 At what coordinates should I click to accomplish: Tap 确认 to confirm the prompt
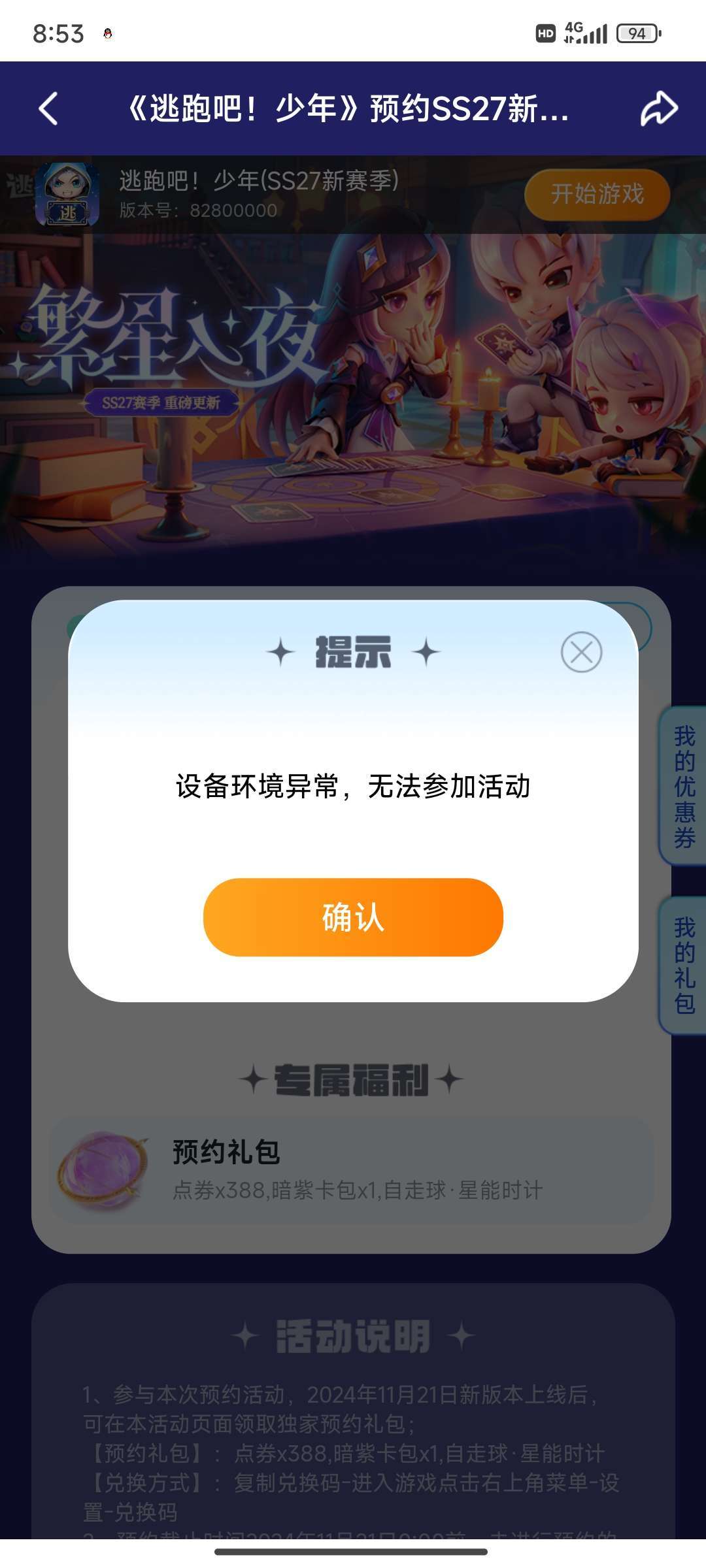[353, 917]
